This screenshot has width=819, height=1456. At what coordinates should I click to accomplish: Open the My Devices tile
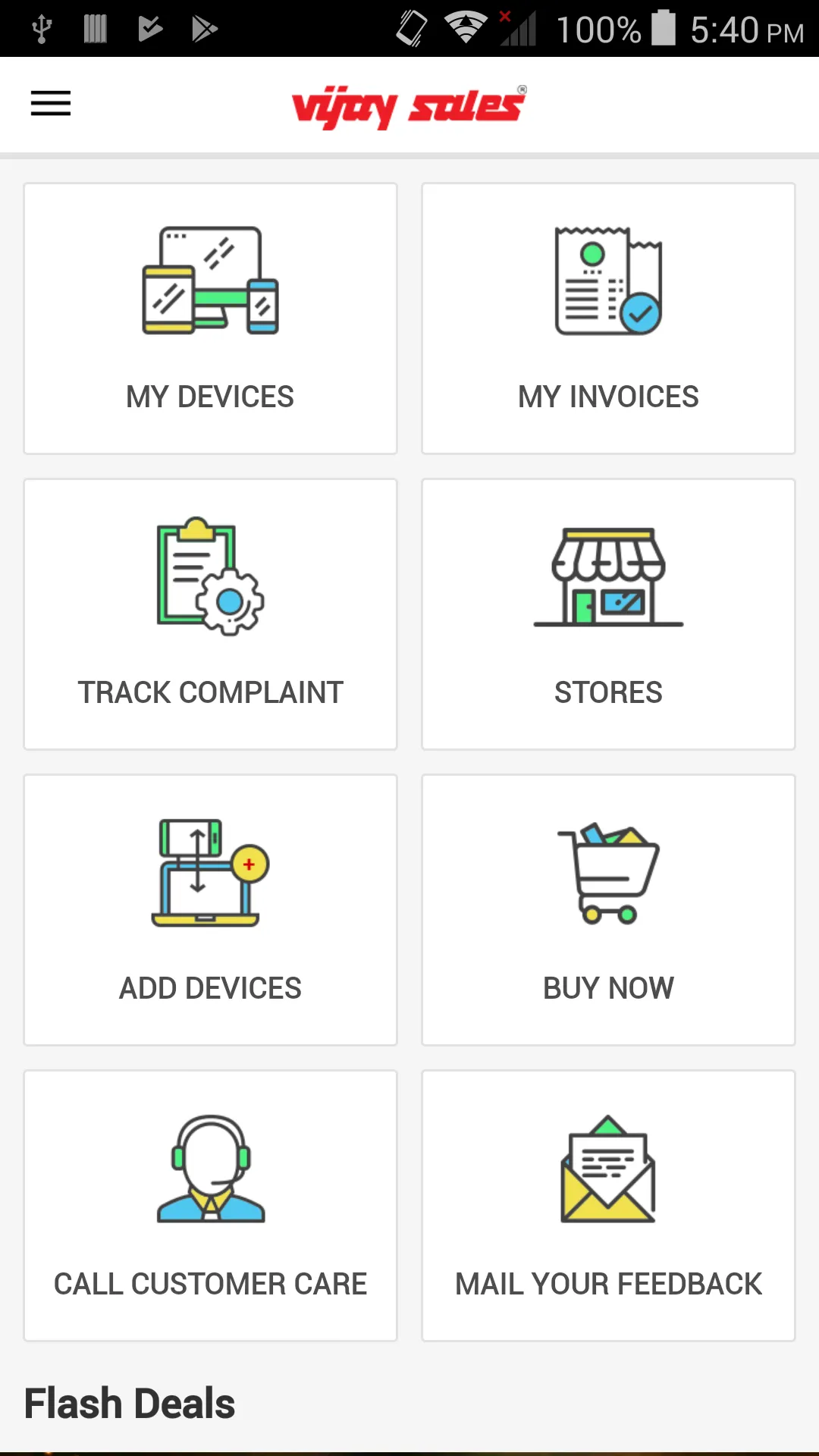coord(210,318)
